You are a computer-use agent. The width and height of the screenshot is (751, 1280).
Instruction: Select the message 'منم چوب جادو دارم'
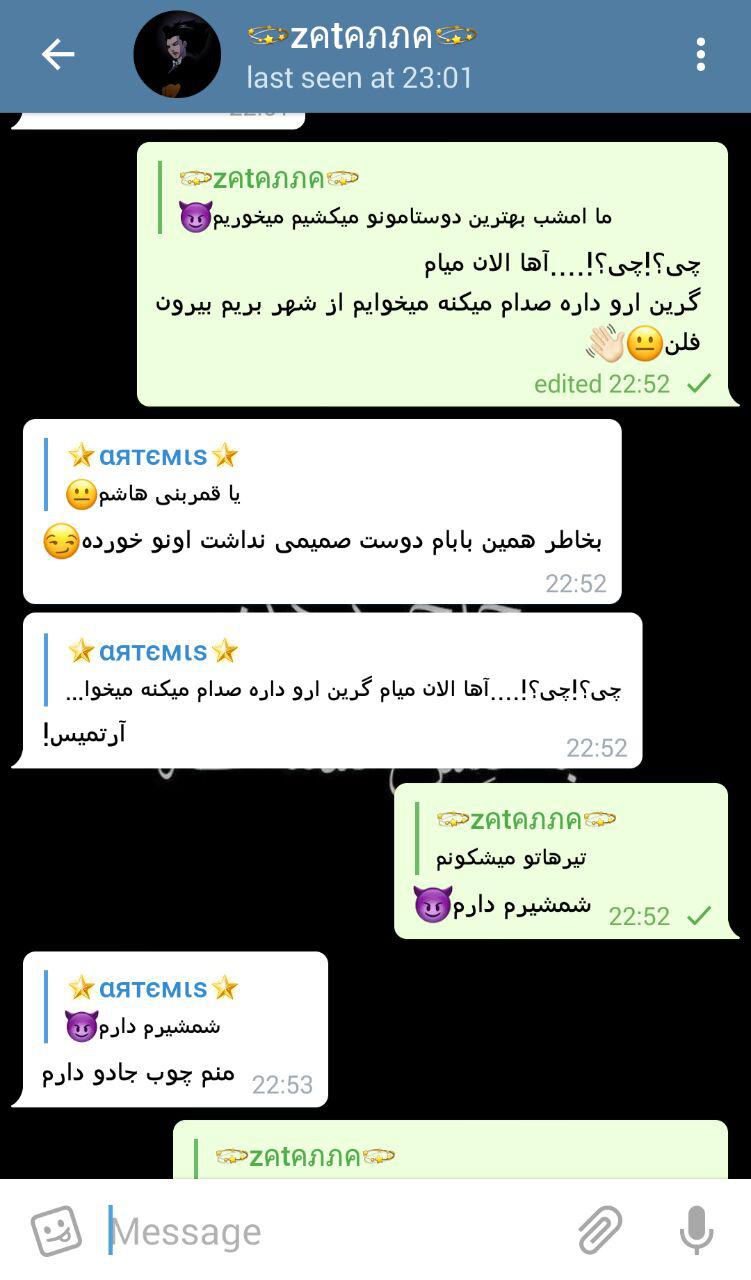pos(140,1074)
